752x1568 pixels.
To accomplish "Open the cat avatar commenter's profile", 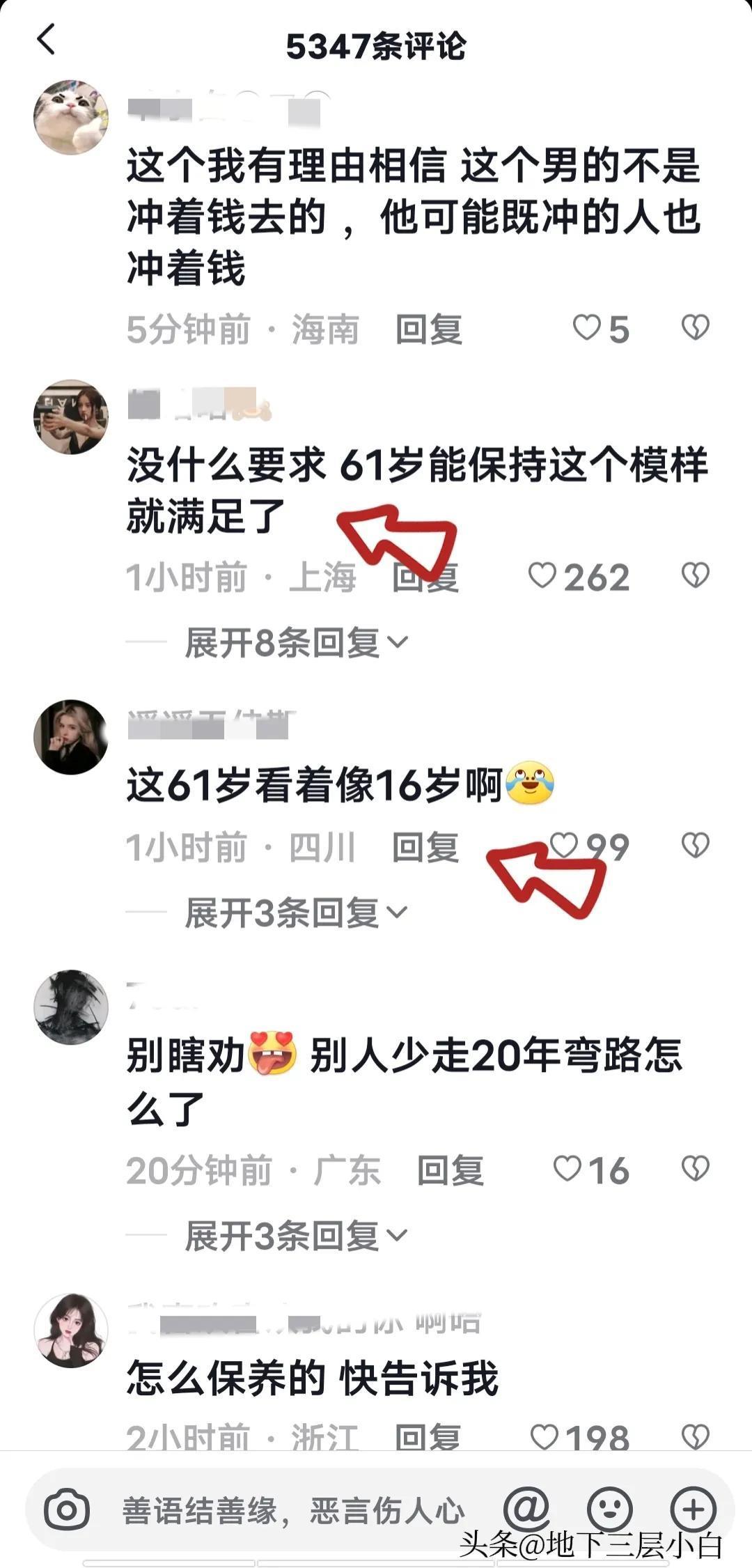I will click(x=71, y=117).
